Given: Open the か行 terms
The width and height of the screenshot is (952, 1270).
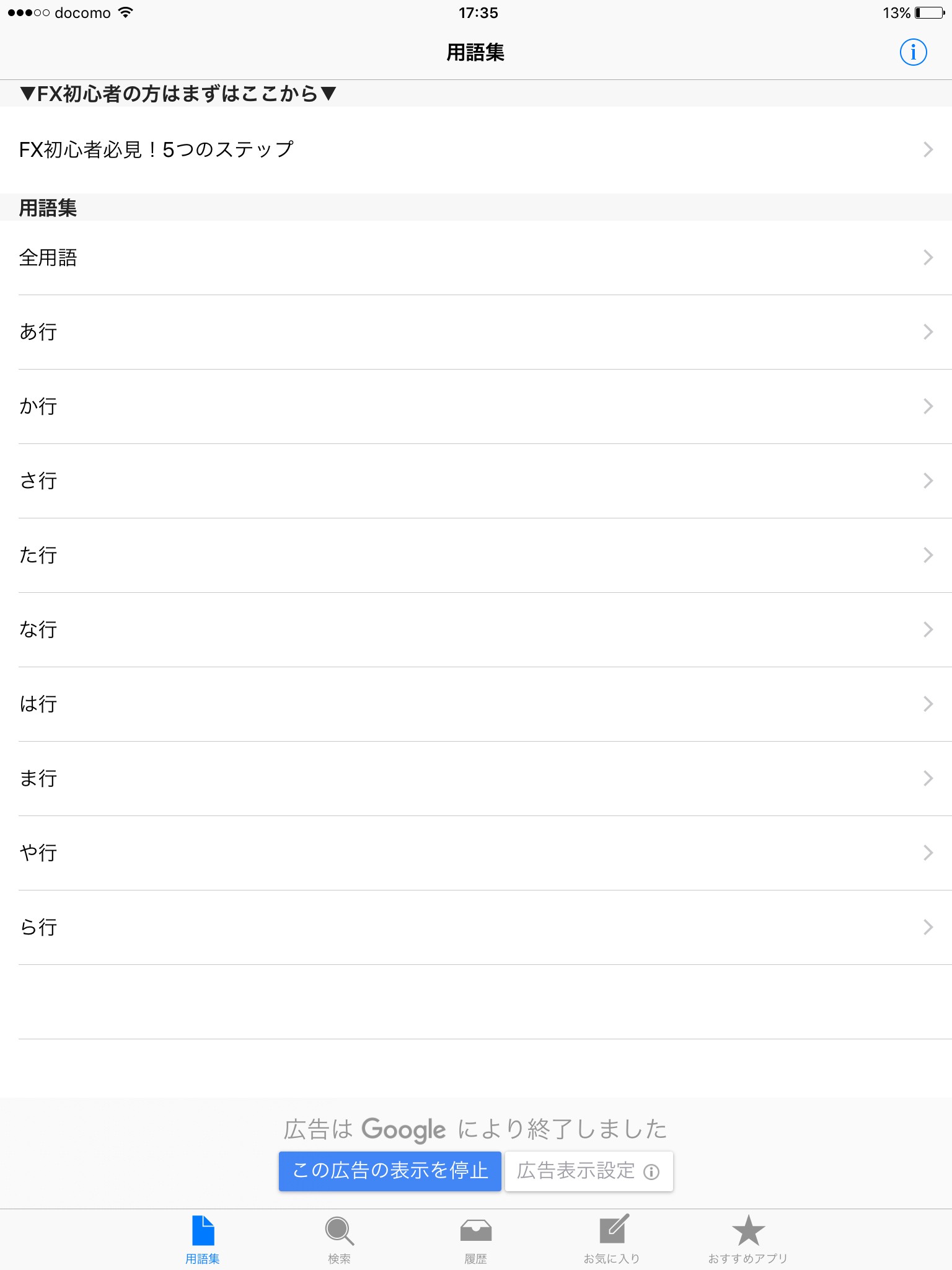Looking at the screenshot, I should point(476,406).
